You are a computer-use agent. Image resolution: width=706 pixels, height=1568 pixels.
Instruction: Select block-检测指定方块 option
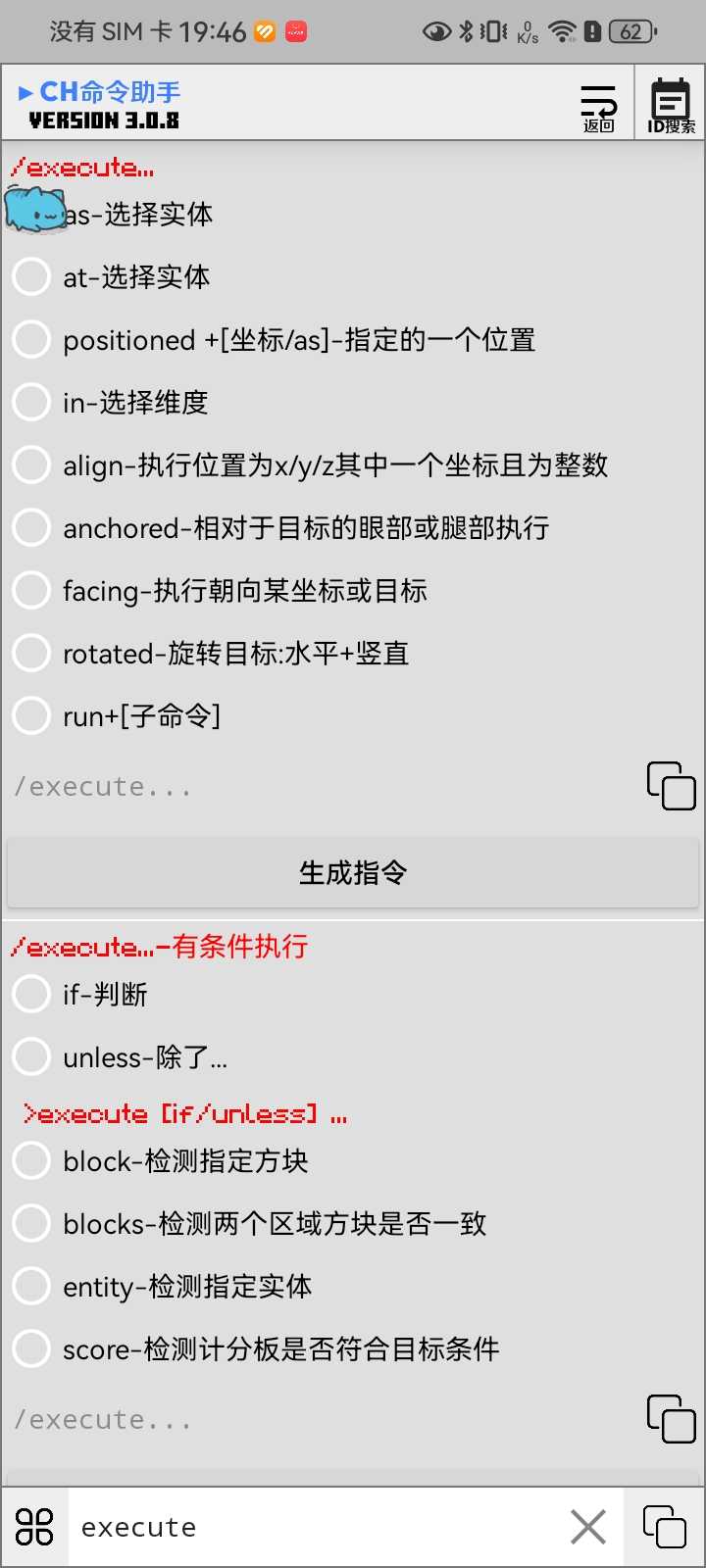click(31, 1161)
